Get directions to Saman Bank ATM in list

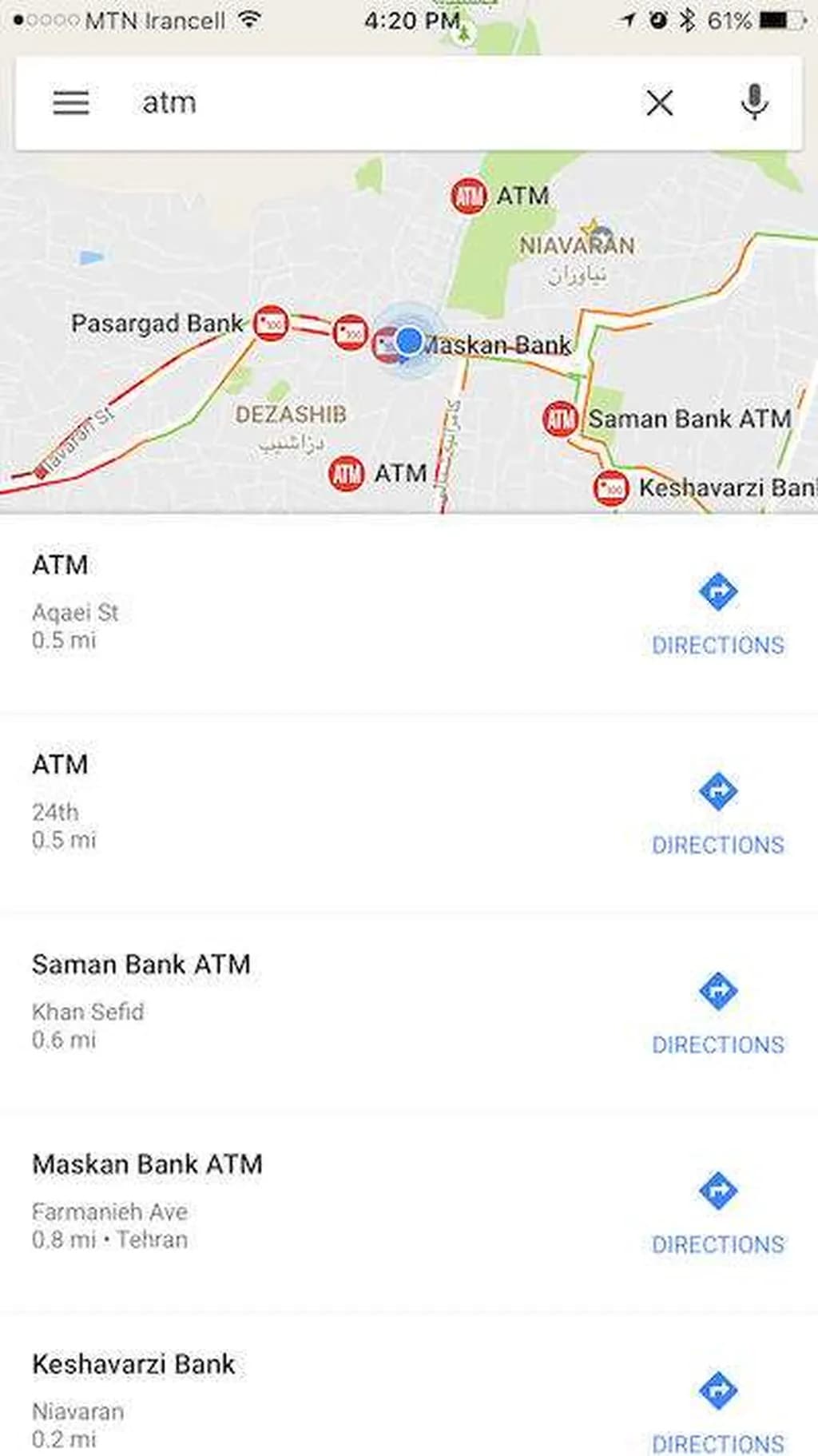[x=717, y=1012]
